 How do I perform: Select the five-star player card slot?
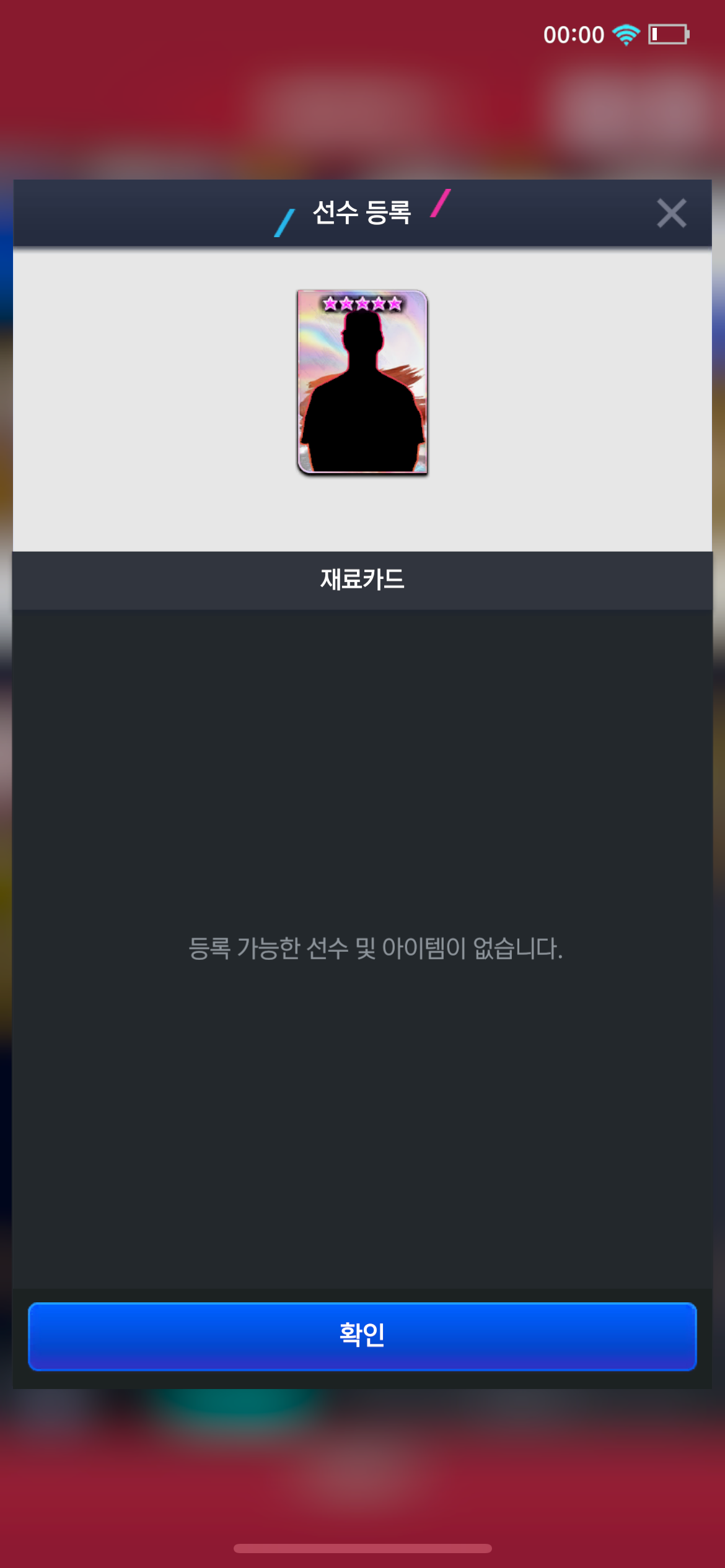tap(362, 382)
